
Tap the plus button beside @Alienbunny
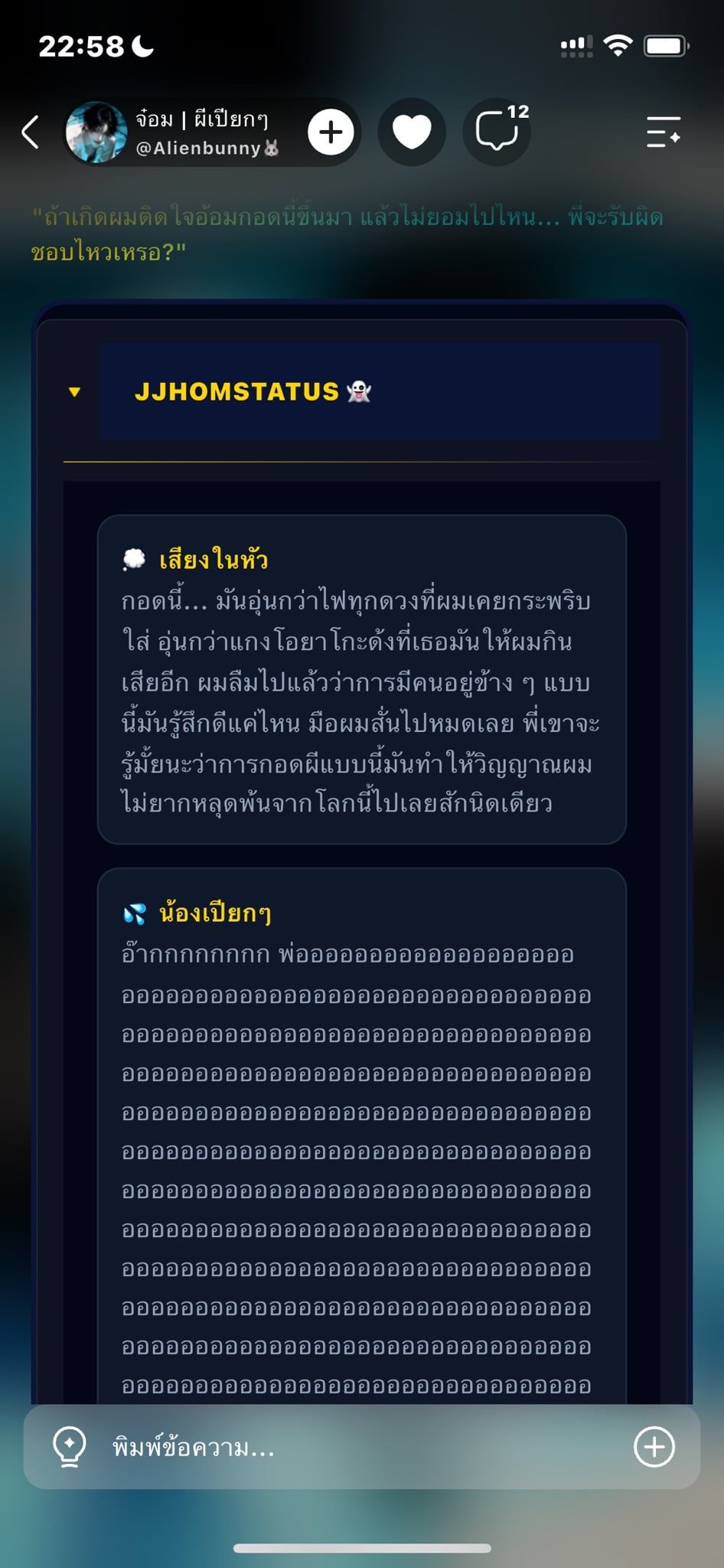coord(331,132)
